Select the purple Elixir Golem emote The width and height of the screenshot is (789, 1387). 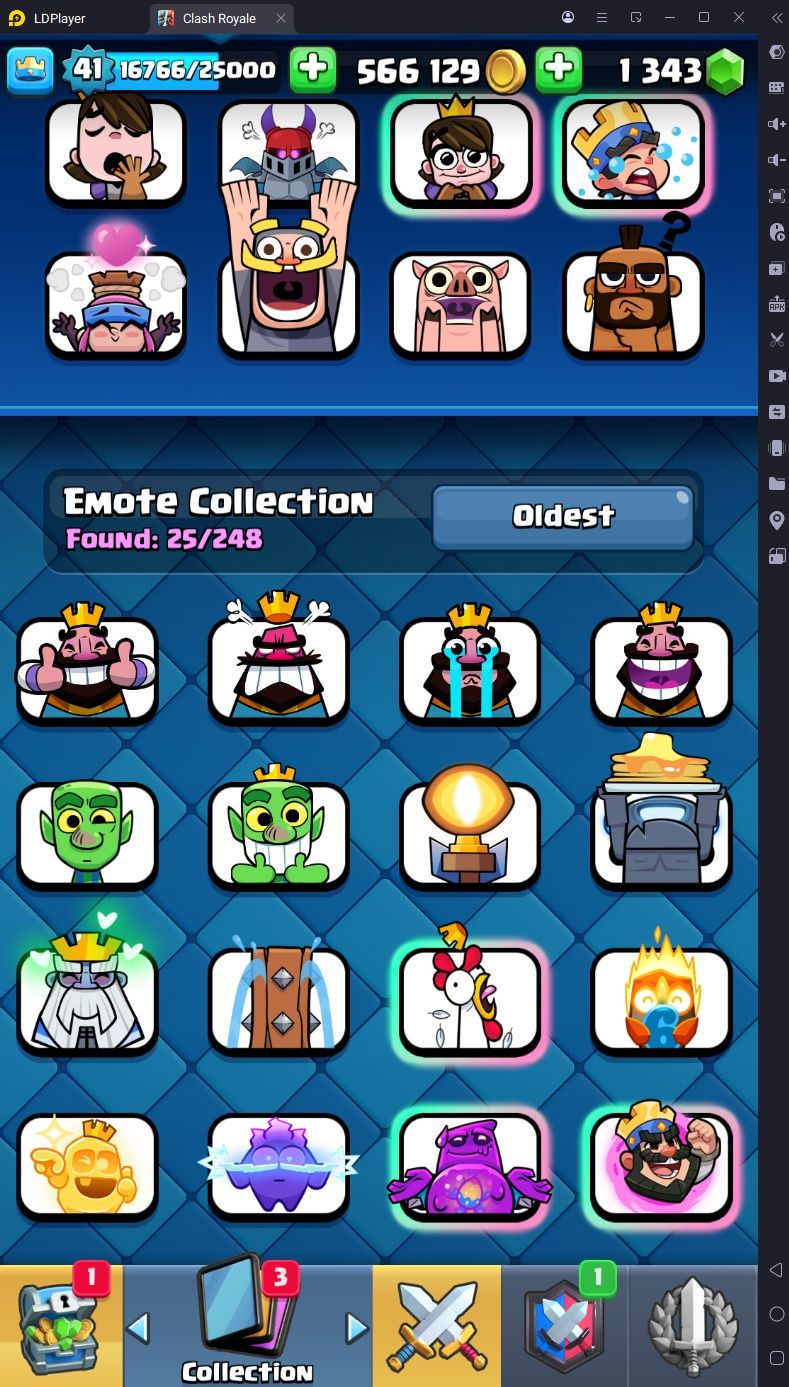(470, 1163)
